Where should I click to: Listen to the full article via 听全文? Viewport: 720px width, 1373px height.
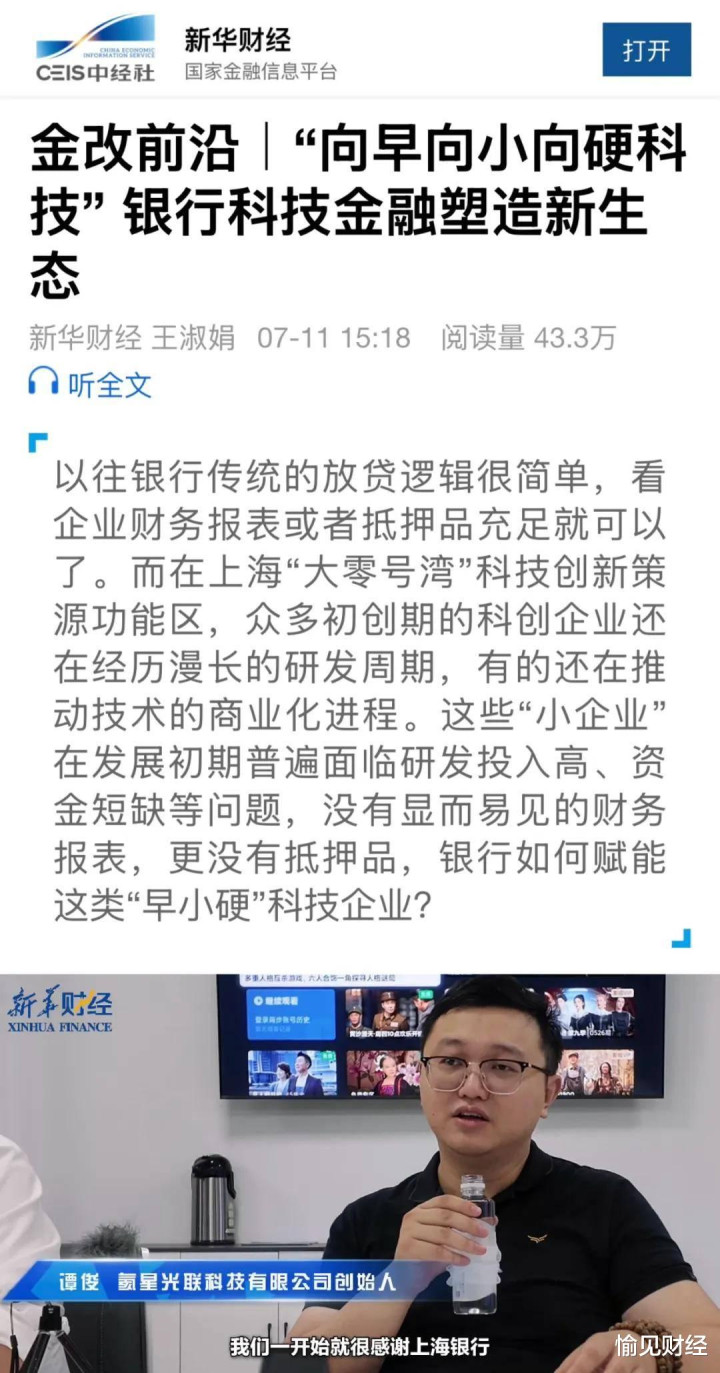[90, 384]
